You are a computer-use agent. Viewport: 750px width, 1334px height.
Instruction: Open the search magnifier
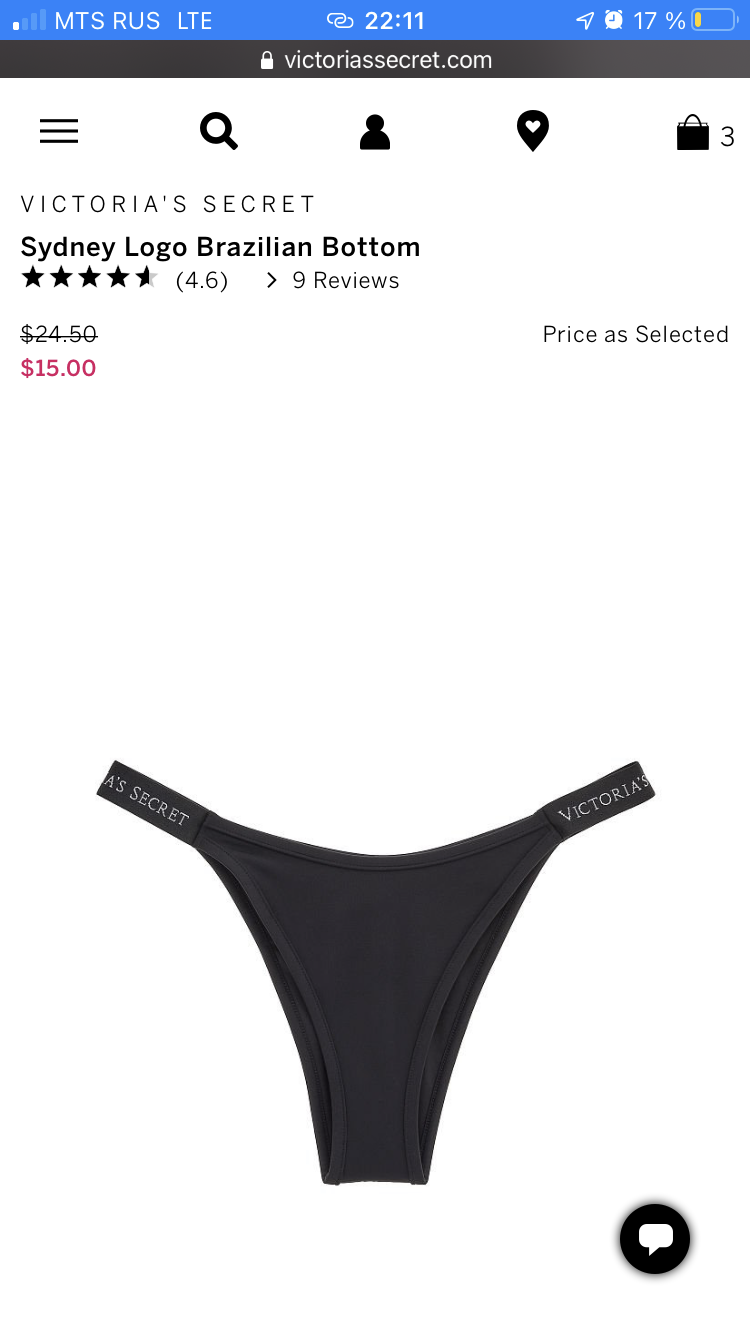point(218,131)
